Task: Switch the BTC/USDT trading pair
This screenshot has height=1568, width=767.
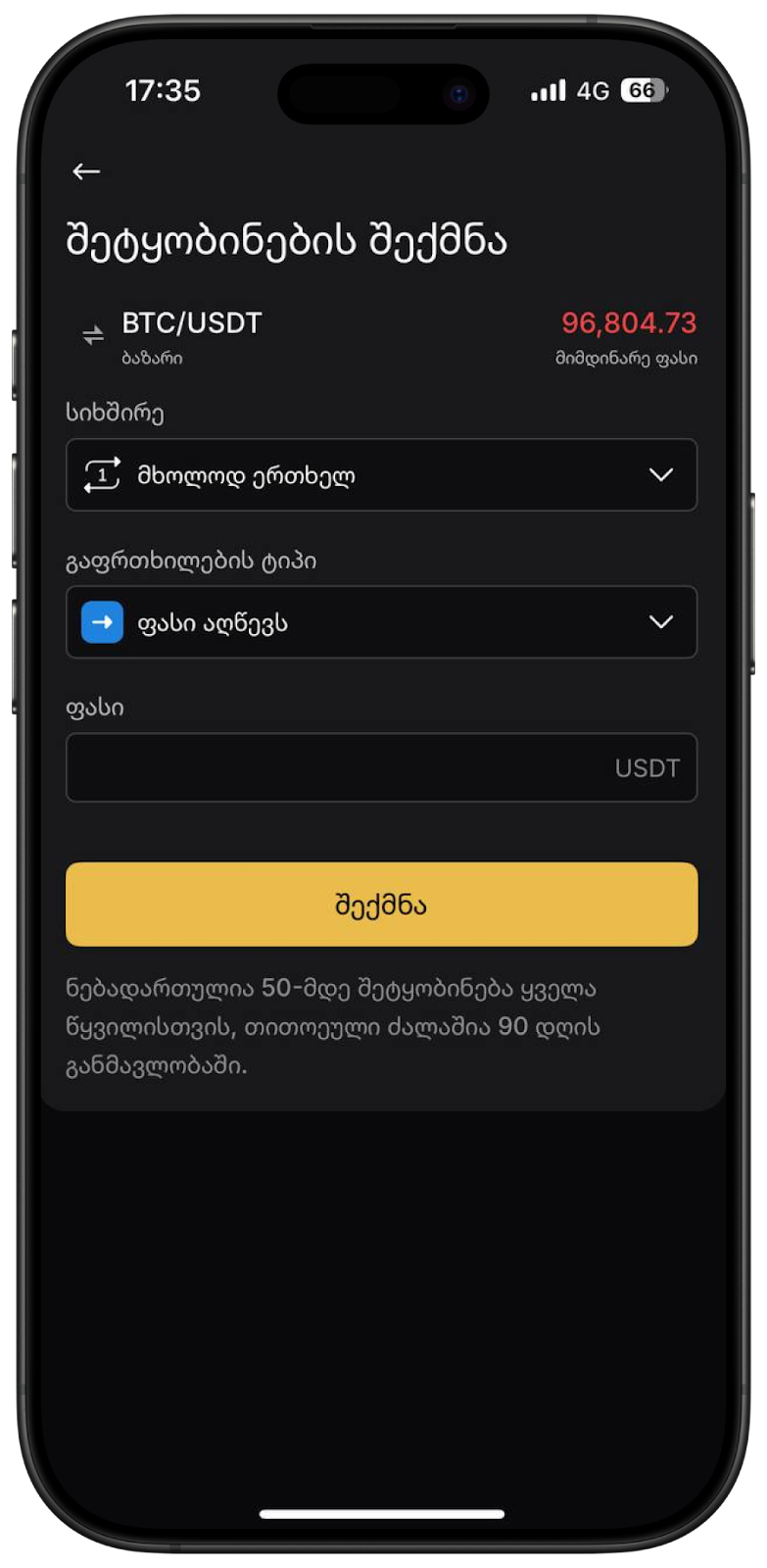Action: pyautogui.click(x=93, y=336)
